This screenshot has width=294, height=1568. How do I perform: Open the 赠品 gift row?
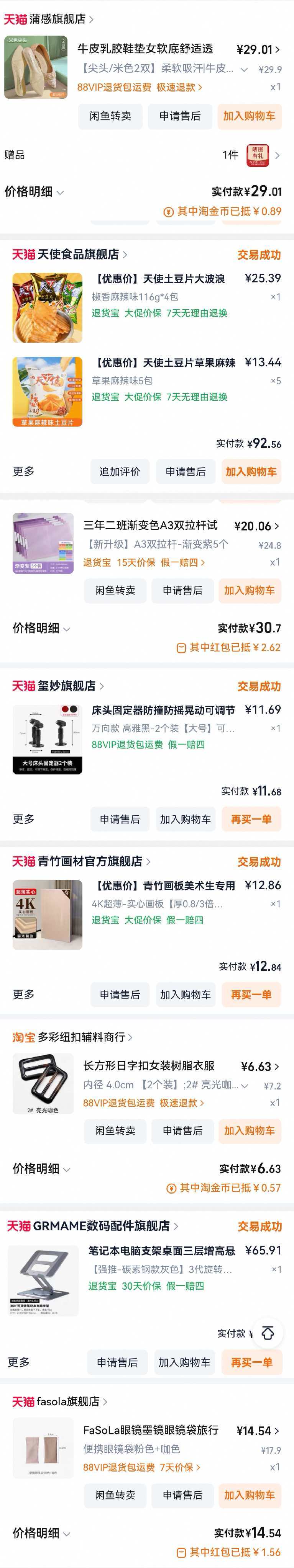(x=146, y=155)
